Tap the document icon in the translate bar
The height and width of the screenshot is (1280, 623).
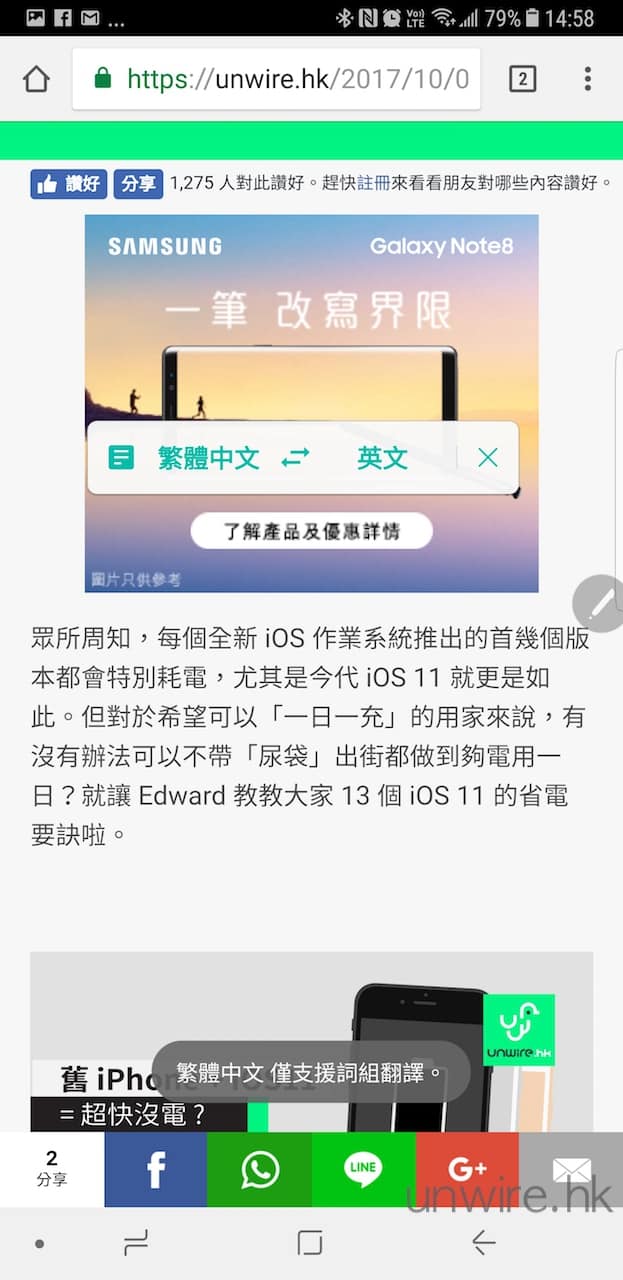(121, 458)
